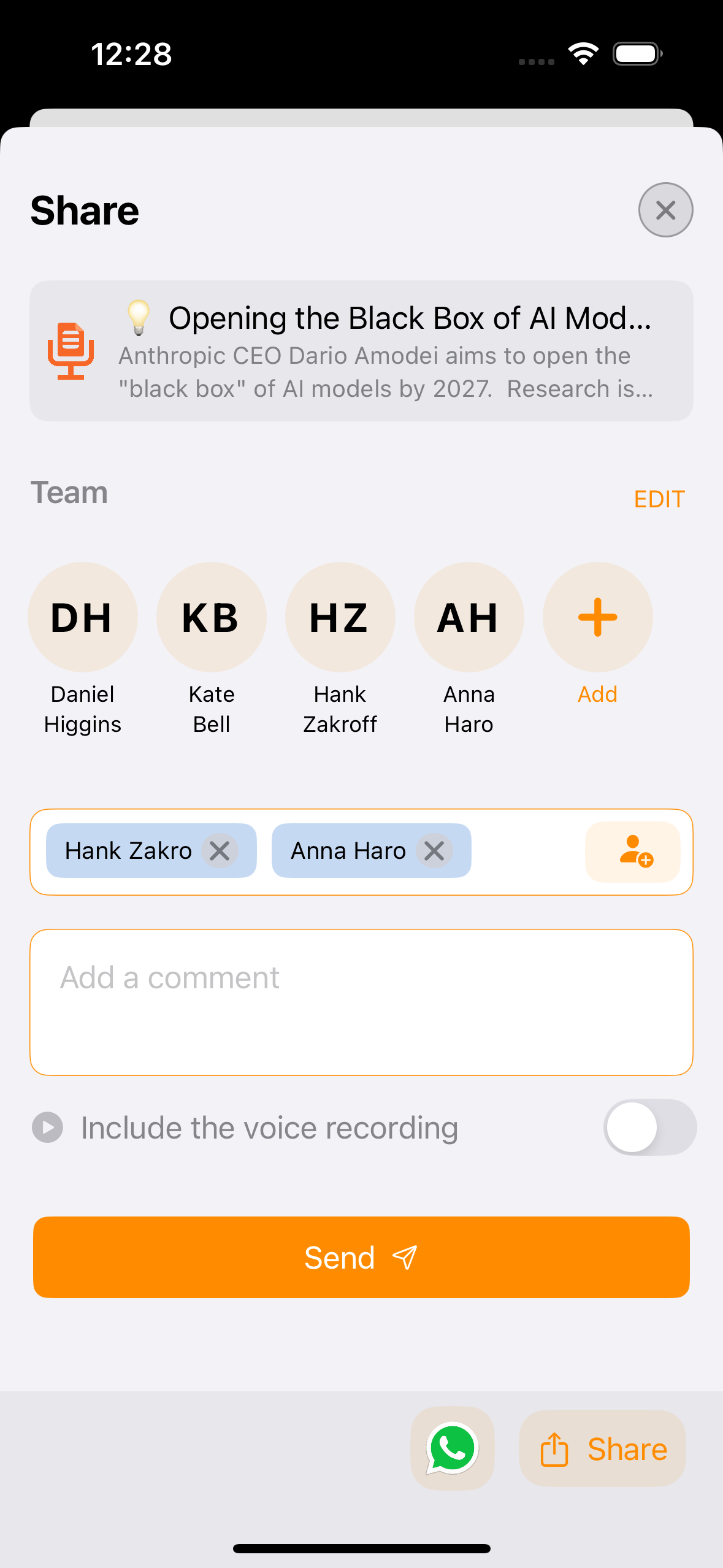Open the add-contact person icon
Image resolution: width=723 pixels, height=1568 pixels.
tap(633, 851)
